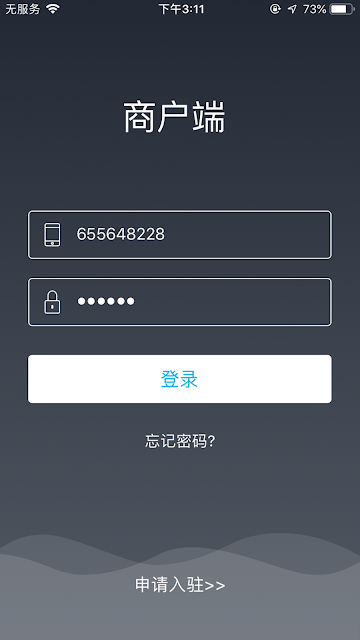Tap the 登录 login button
The height and width of the screenshot is (640, 360).
[180, 379]
